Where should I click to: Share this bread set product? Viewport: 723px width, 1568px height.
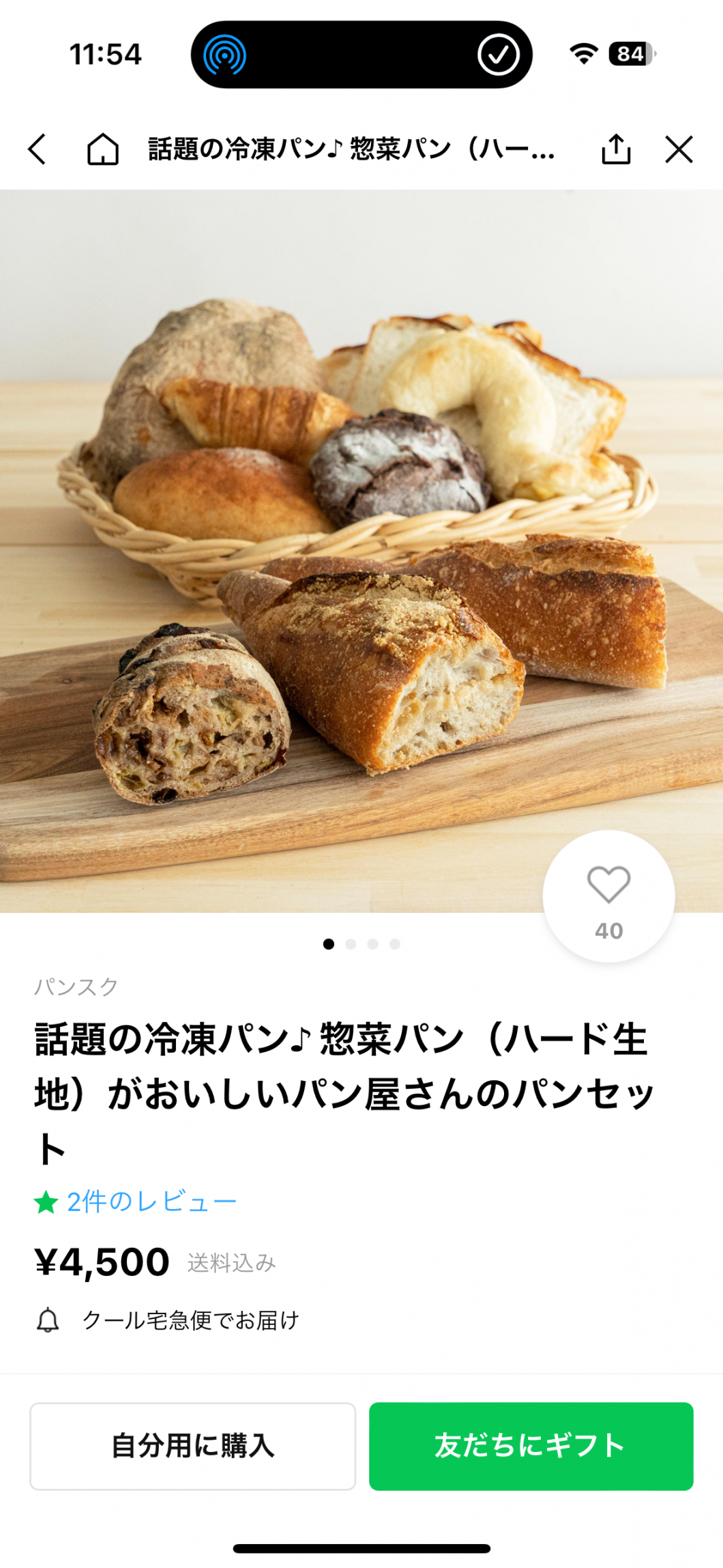point(616,149)
